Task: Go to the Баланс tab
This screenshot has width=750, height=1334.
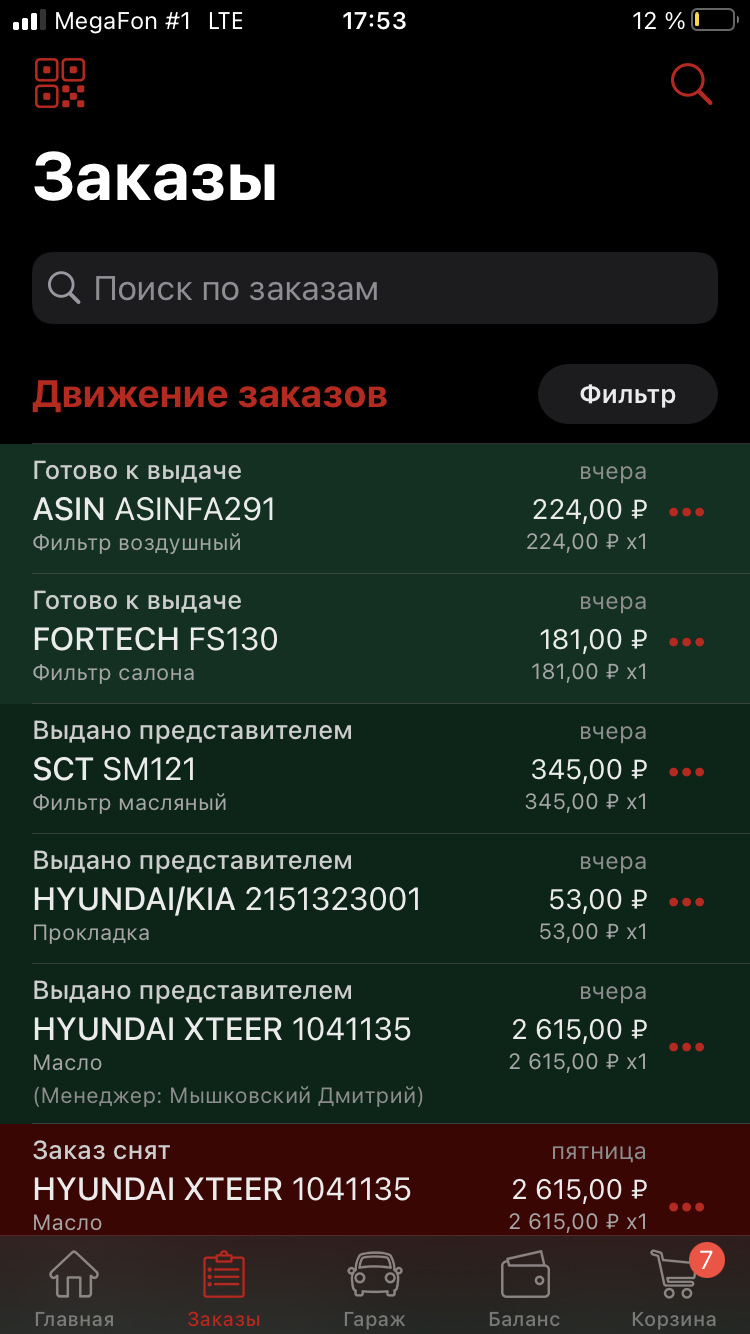Action: point(524,1288)
